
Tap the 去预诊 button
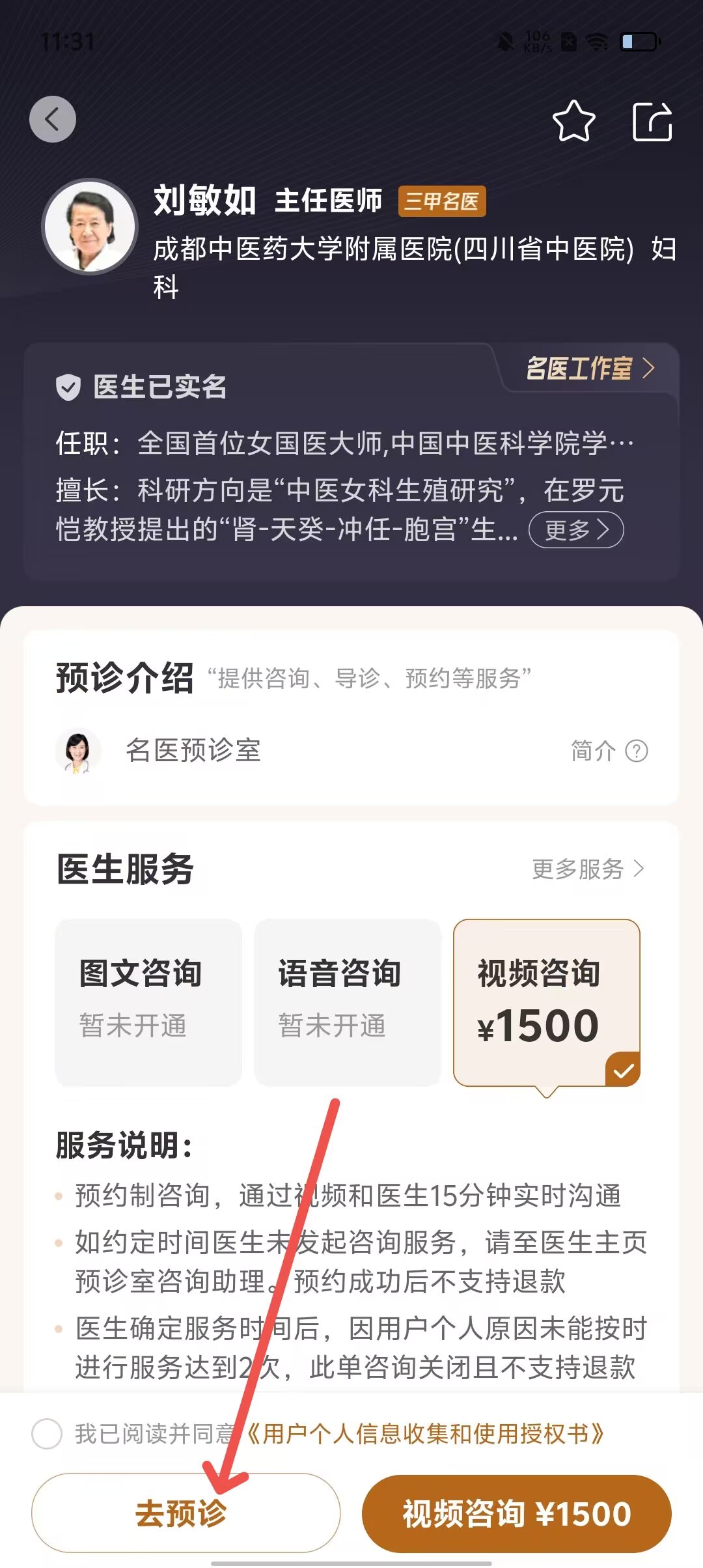[186, 1513]
